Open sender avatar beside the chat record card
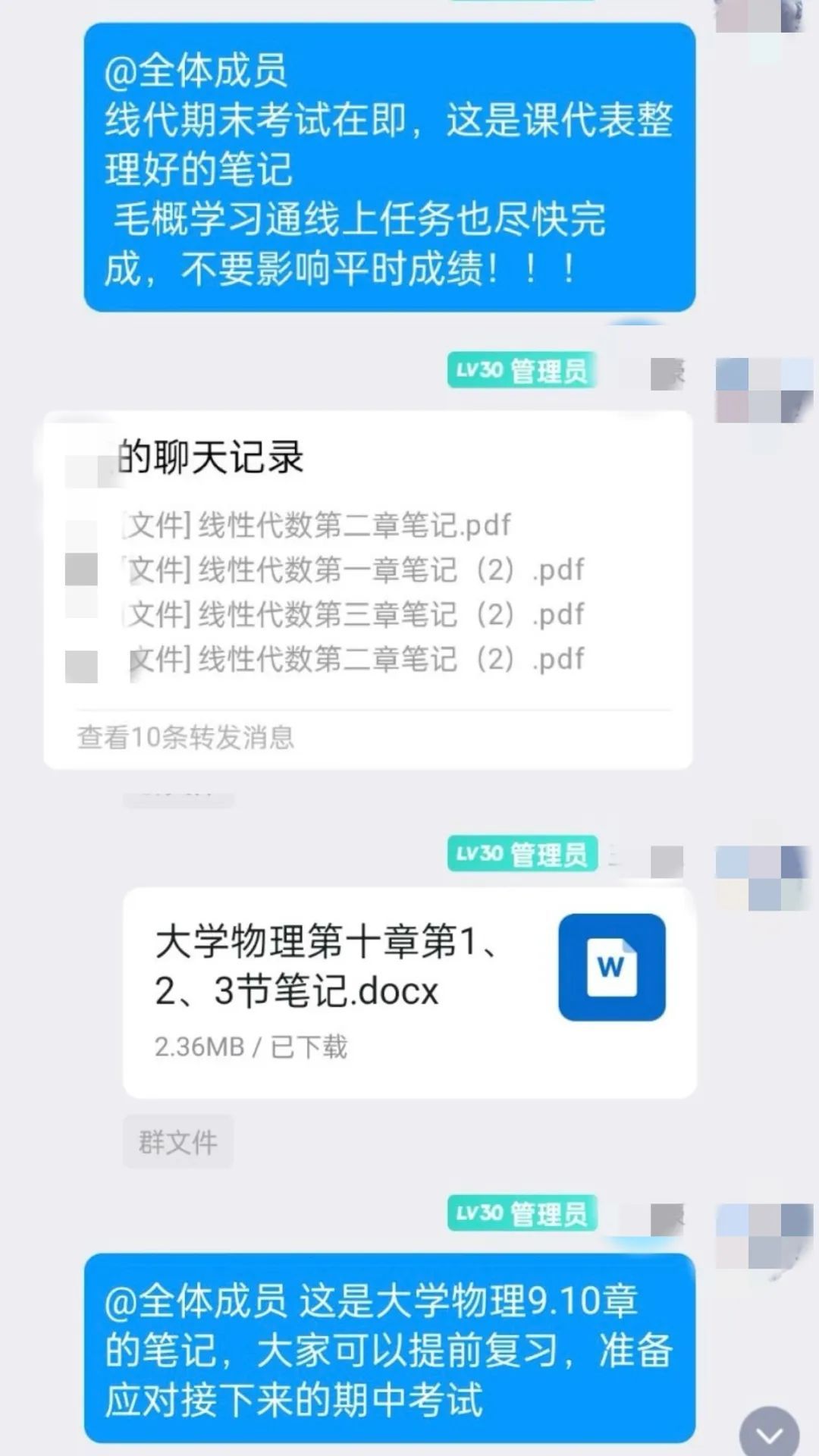The height and width of the screenshot is (1456, 819). pyautogui.click(x=764, y=390)
